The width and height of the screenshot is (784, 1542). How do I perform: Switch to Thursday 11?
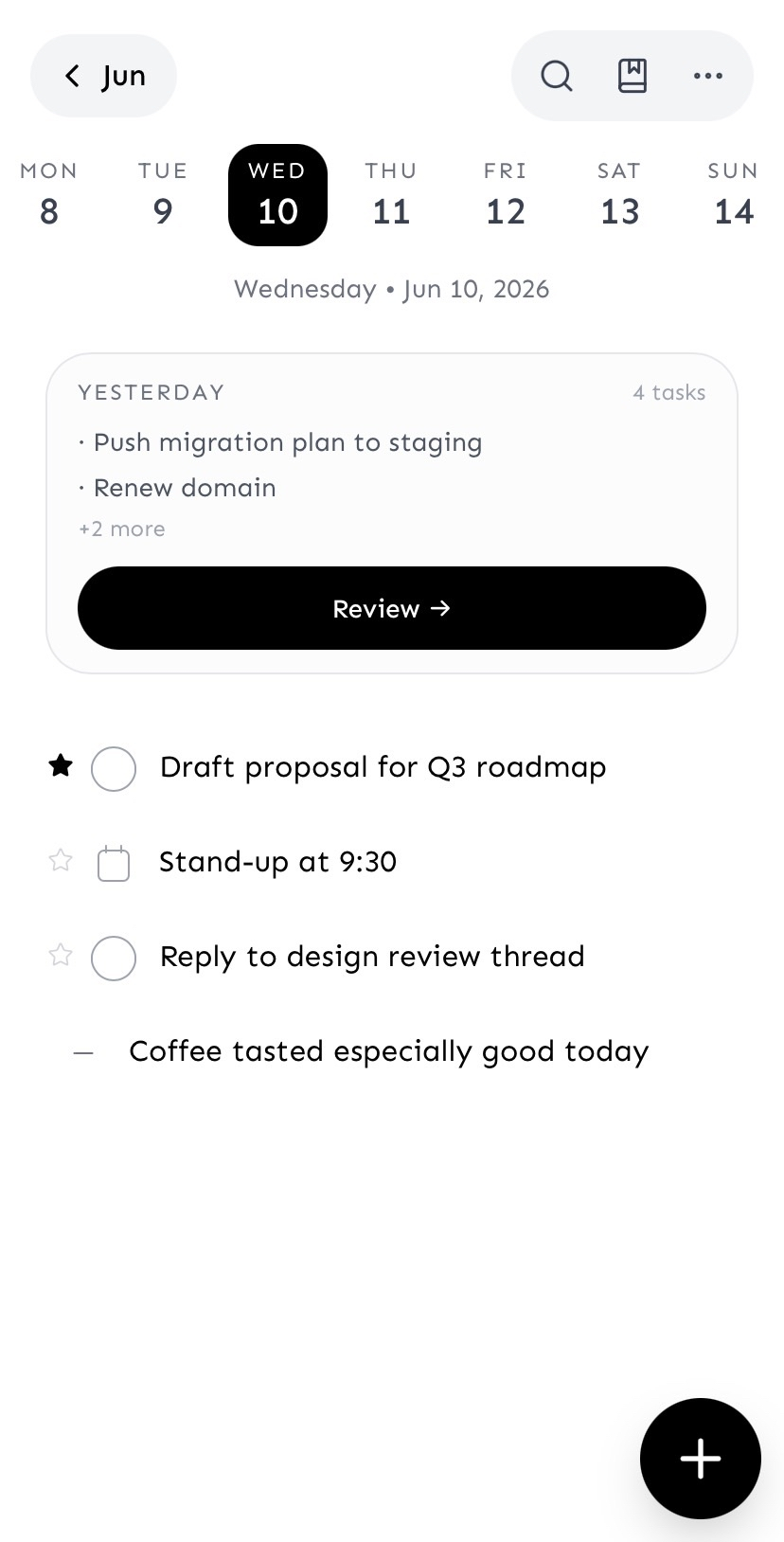click(x=391, y=195)
